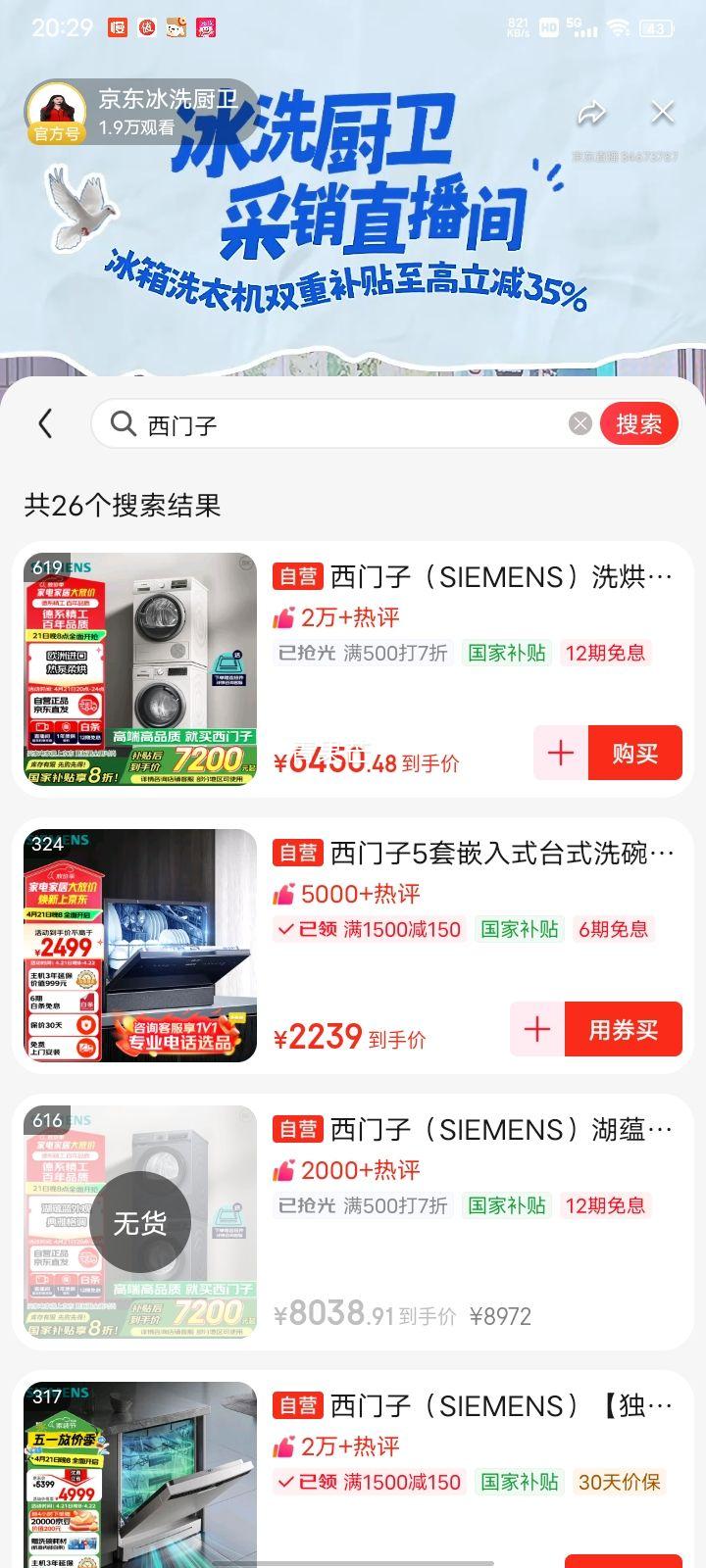
Task: Tap the 12期免息 installment tag
Action: tap(606, 653)
